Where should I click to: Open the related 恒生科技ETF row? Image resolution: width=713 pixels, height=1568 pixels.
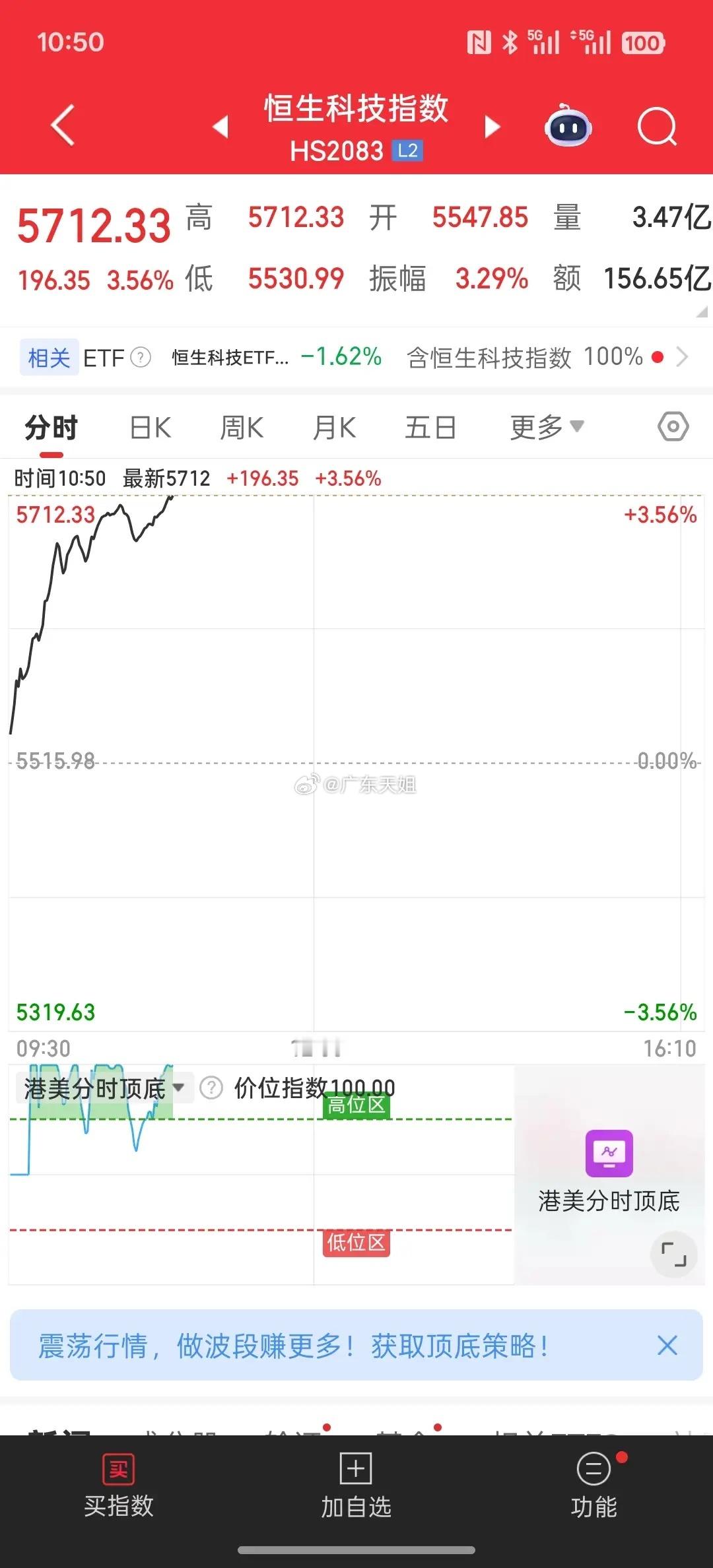(x=356, y=358)
